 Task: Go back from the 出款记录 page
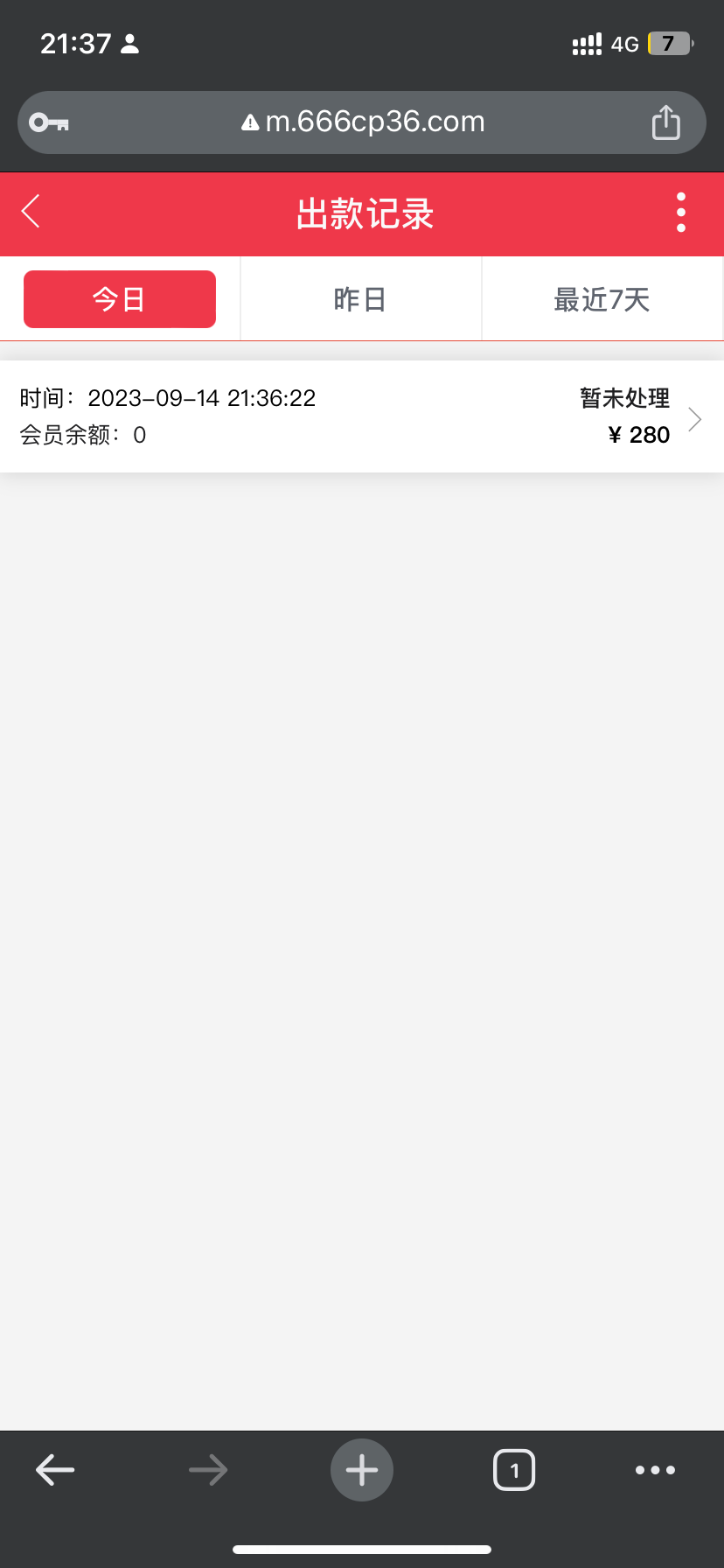(31, 212)
